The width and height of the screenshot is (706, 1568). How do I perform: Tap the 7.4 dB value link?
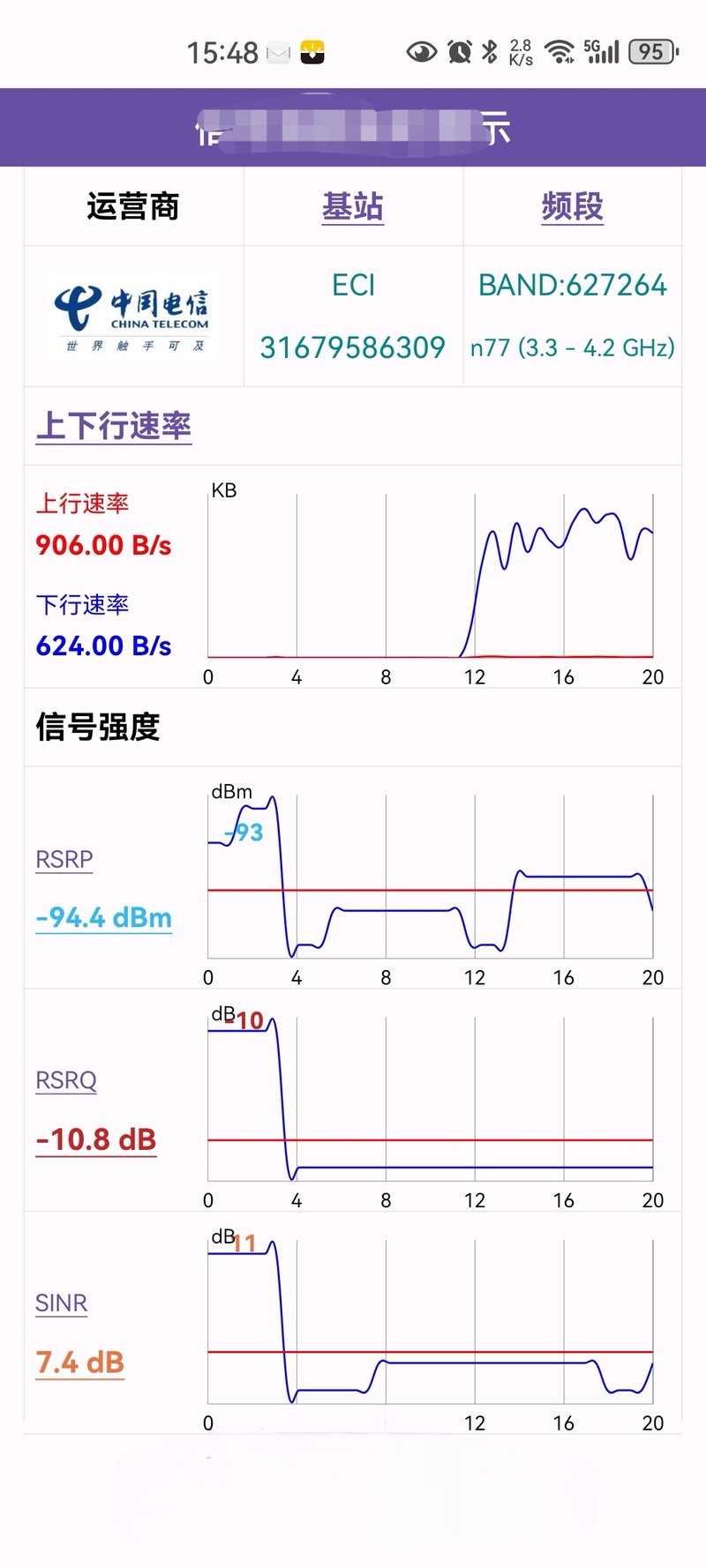pos(80,1363)
